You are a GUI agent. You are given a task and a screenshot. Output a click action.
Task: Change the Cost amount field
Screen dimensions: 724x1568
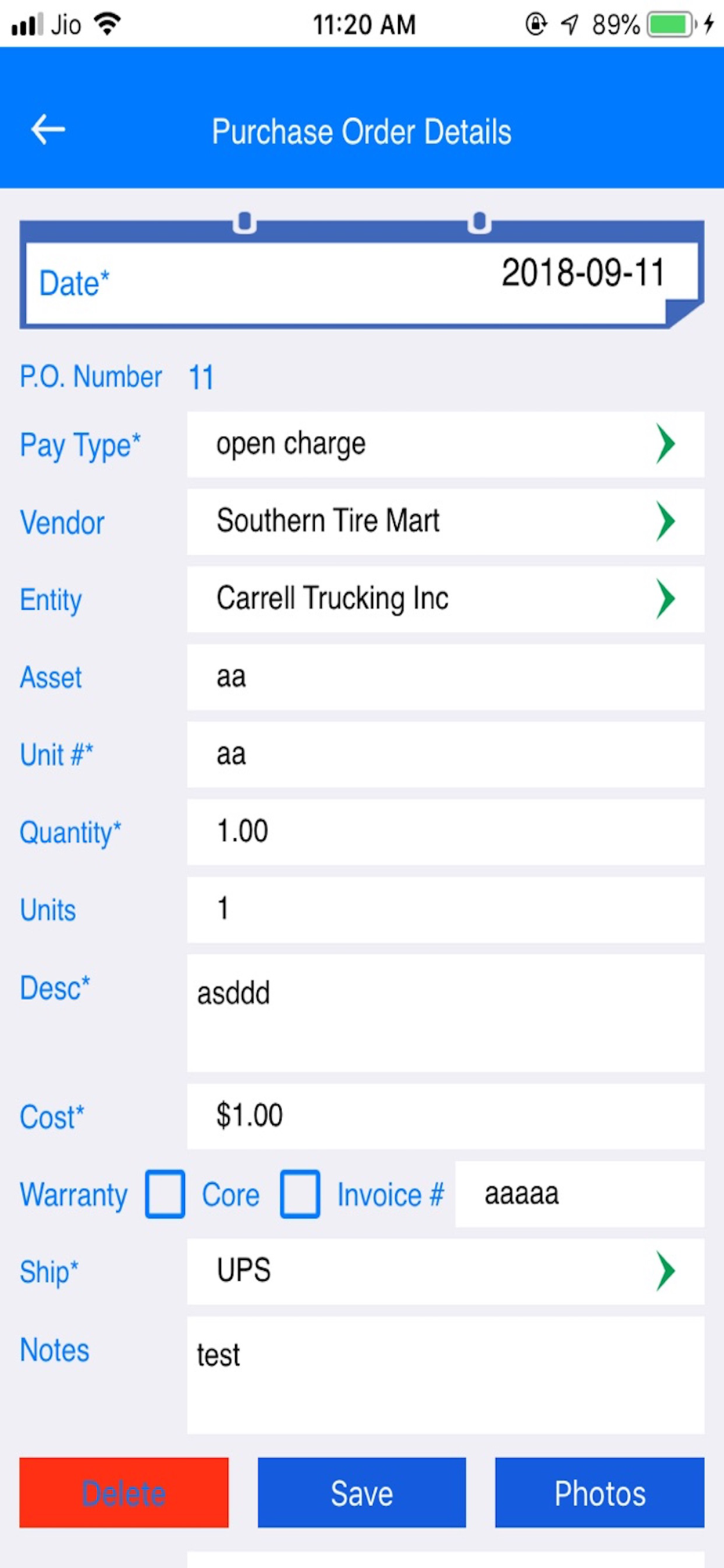click(445, 1117)
